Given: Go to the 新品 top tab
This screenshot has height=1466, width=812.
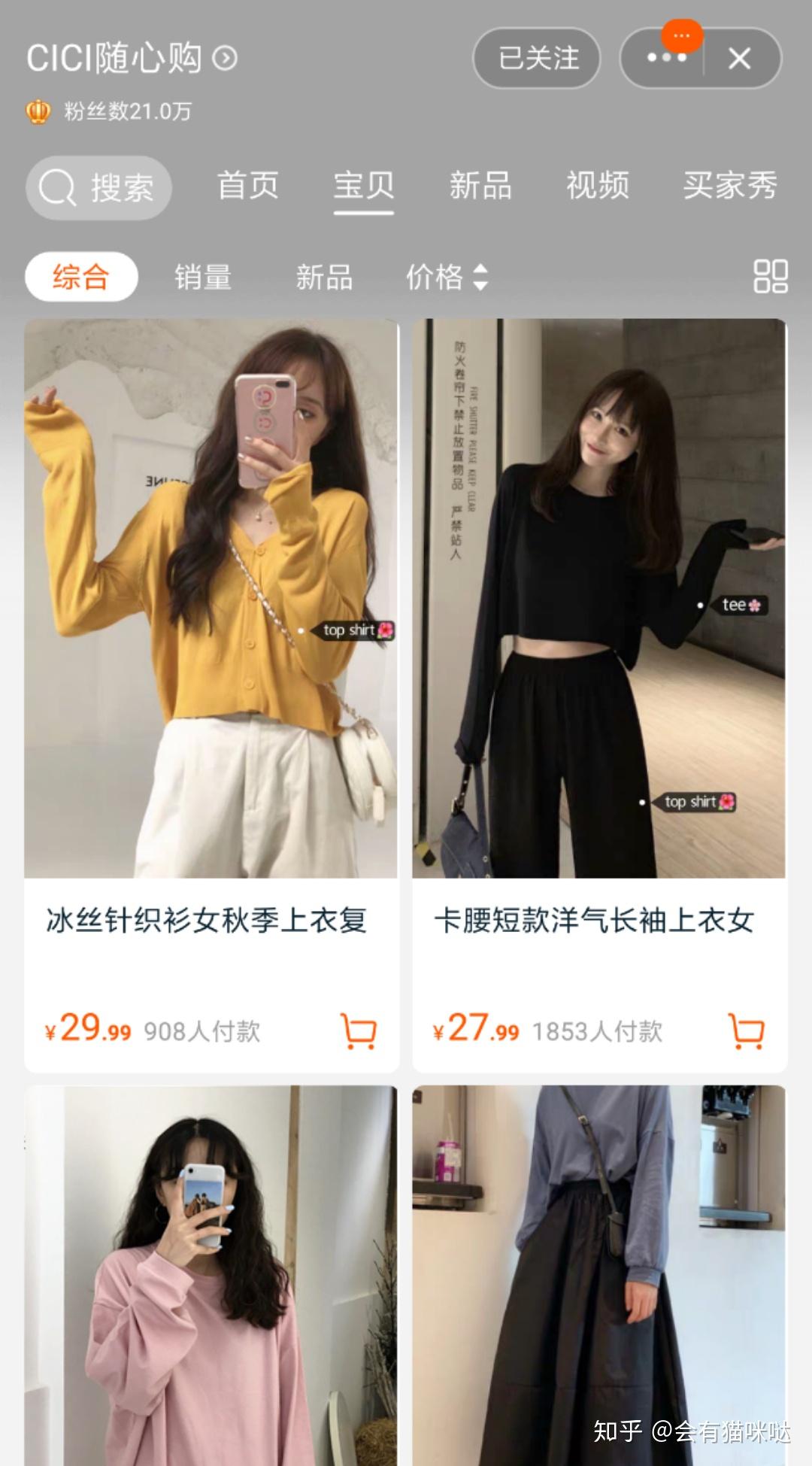Looking at the screenshot, I should [x=480, y=186].
